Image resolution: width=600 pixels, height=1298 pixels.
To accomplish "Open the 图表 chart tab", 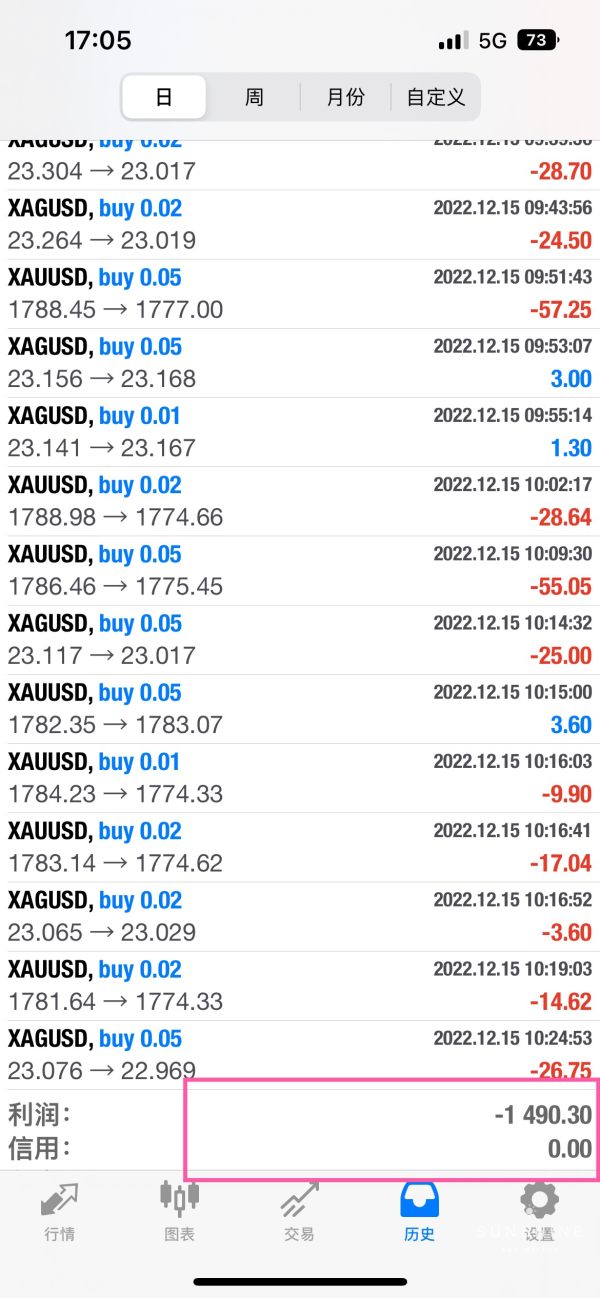I will tap(180, 1211).
